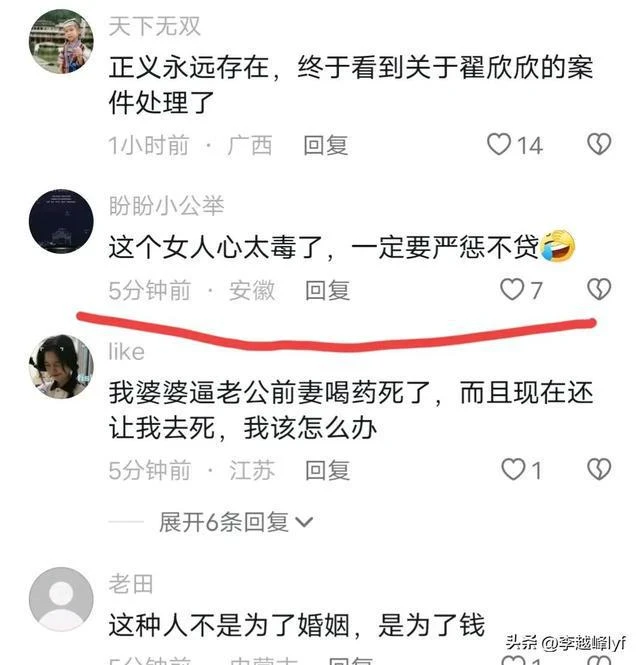640x665 pixels.
Task: Like the comment by like
Action: 512,469
